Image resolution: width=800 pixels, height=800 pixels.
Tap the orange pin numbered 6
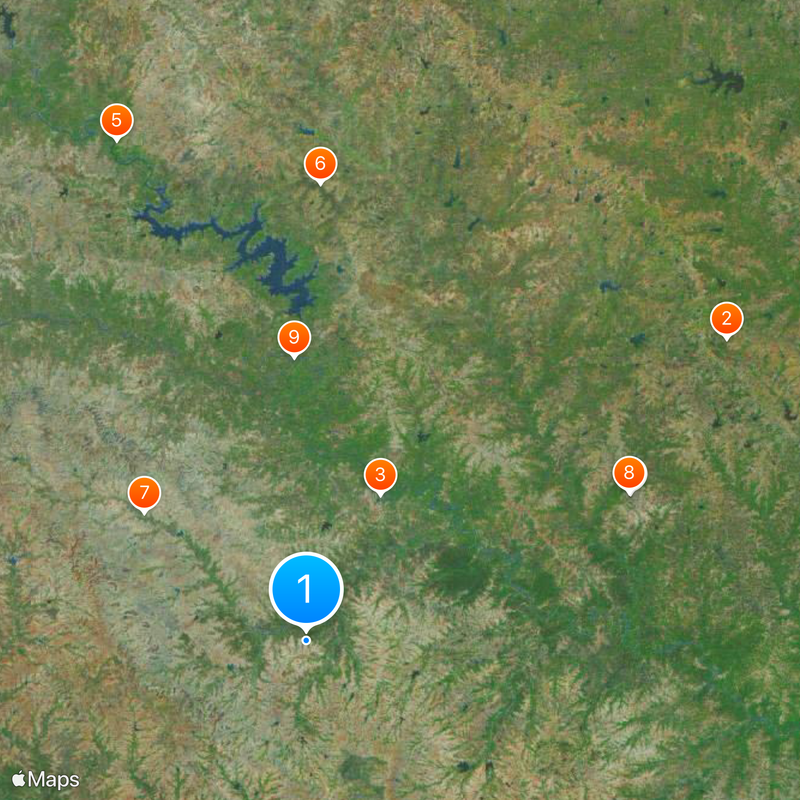tap(320, 163)
